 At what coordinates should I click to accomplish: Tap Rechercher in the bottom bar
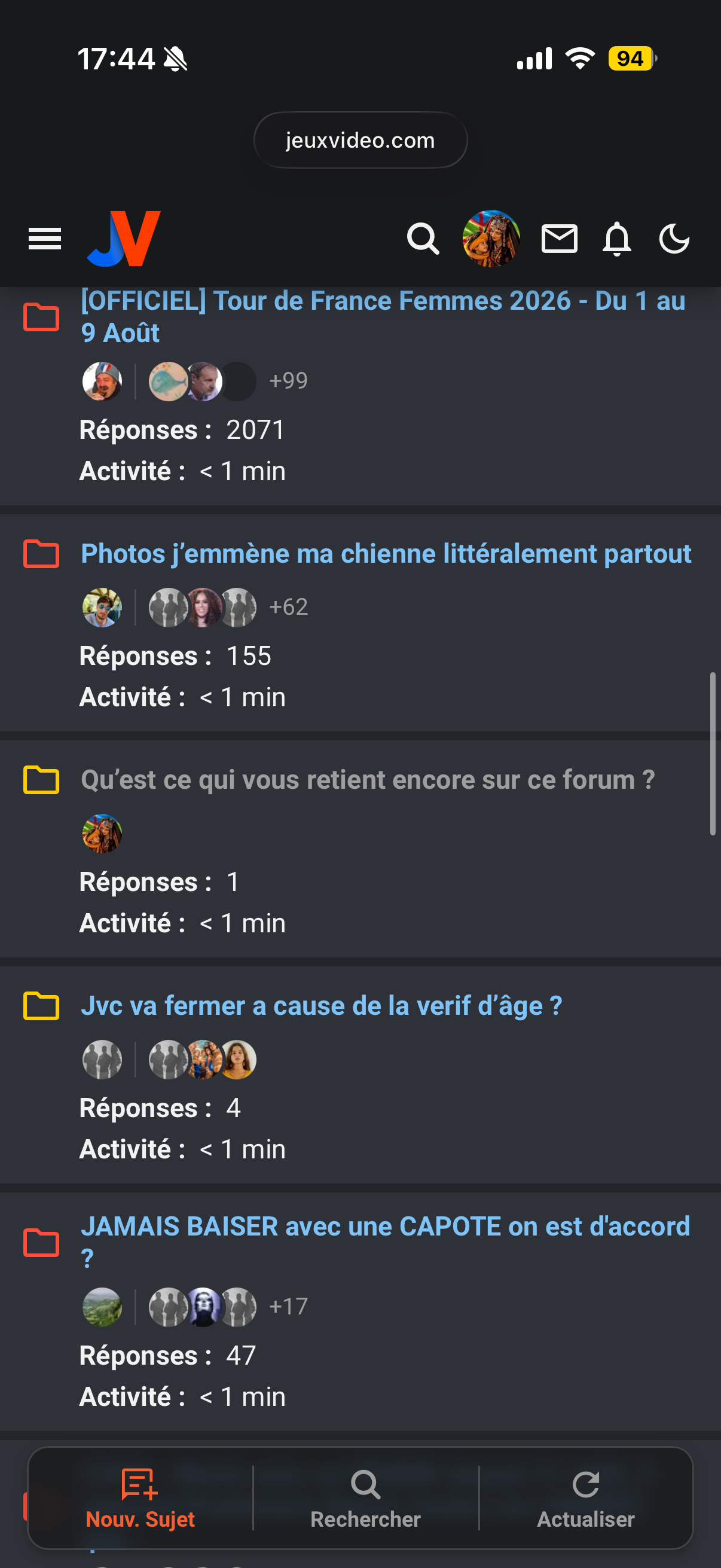366,1499
